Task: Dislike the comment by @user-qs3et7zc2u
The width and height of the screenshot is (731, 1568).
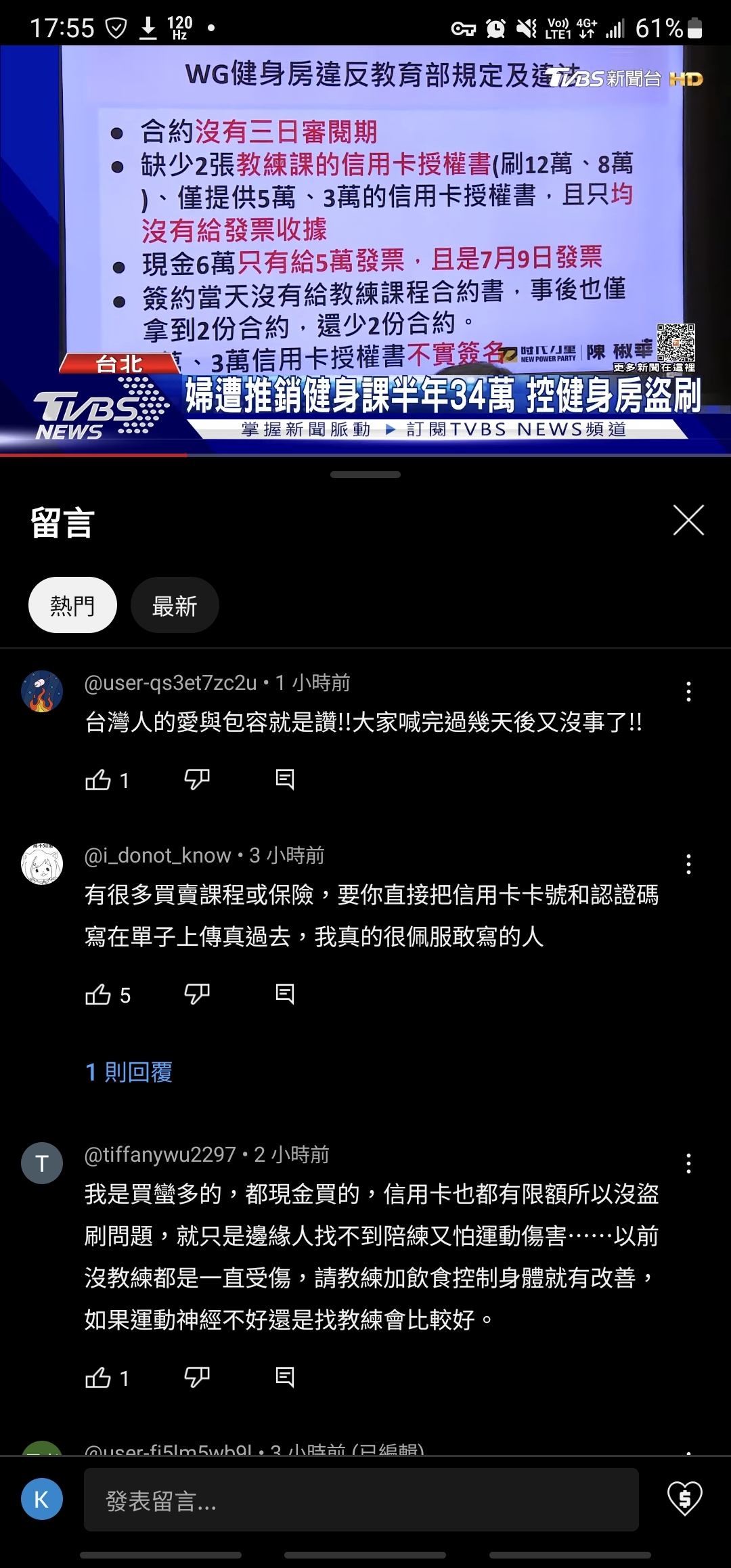Action: (197, 780)
